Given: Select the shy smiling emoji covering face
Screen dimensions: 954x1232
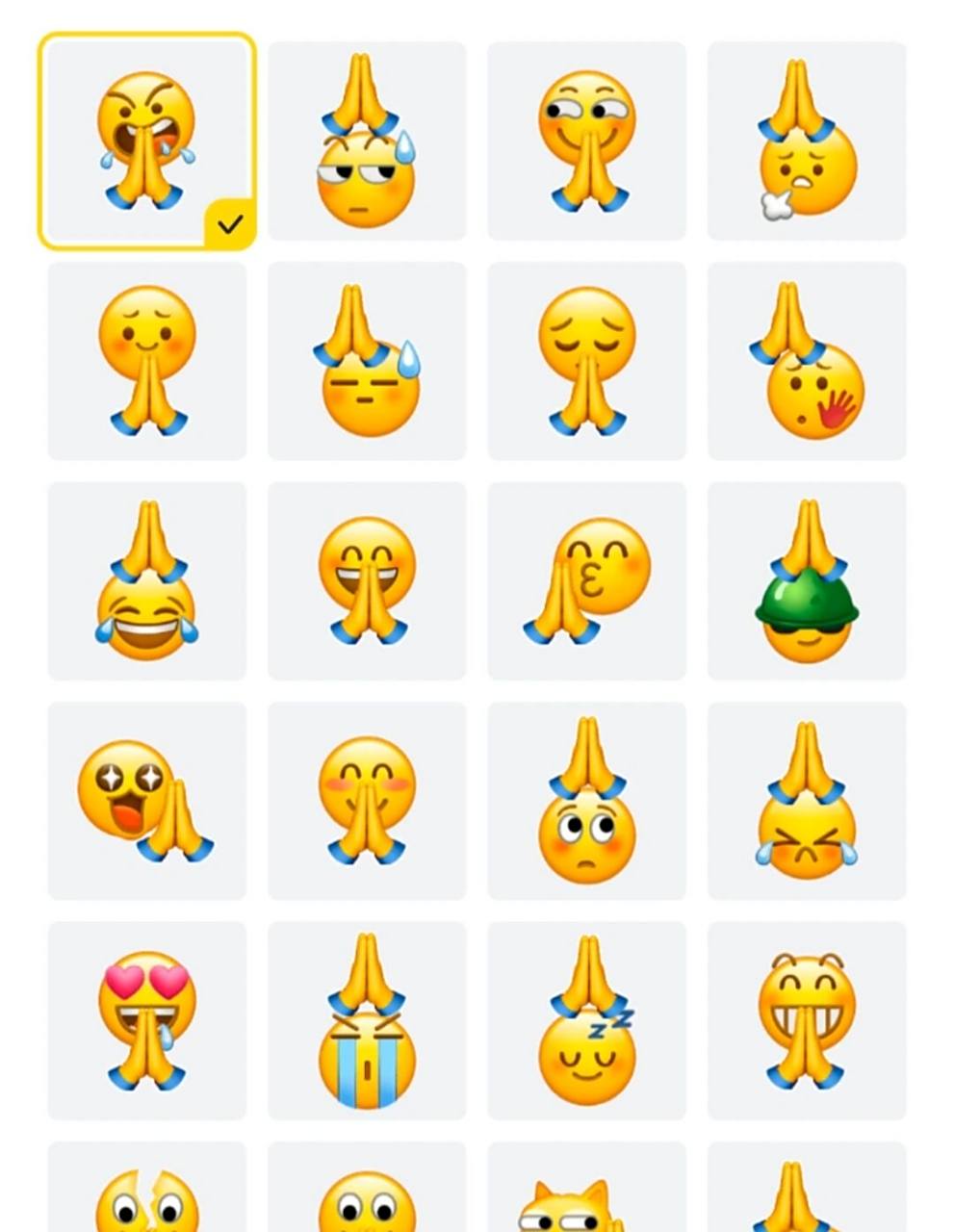Looking at the screenshot, I should [x=366, y=799].
